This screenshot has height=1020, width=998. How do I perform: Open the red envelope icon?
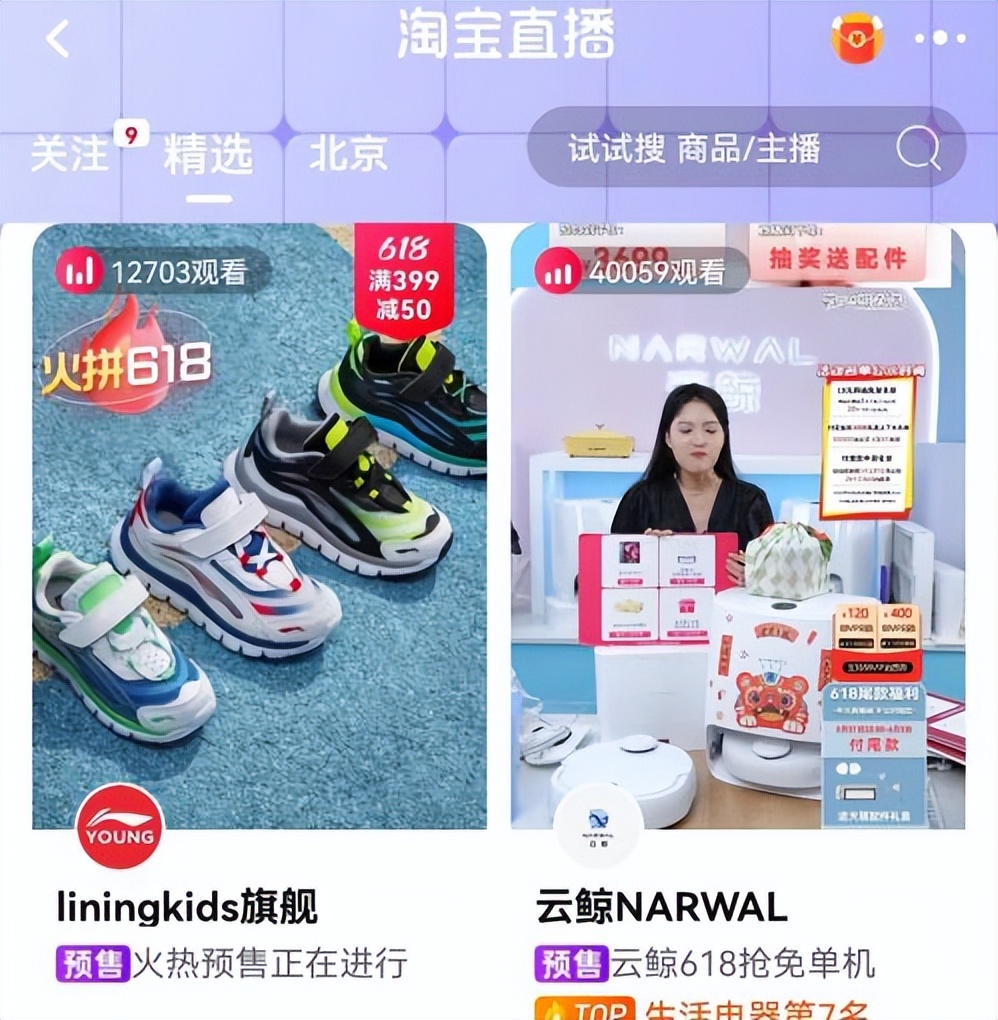[x=857, y=38]
